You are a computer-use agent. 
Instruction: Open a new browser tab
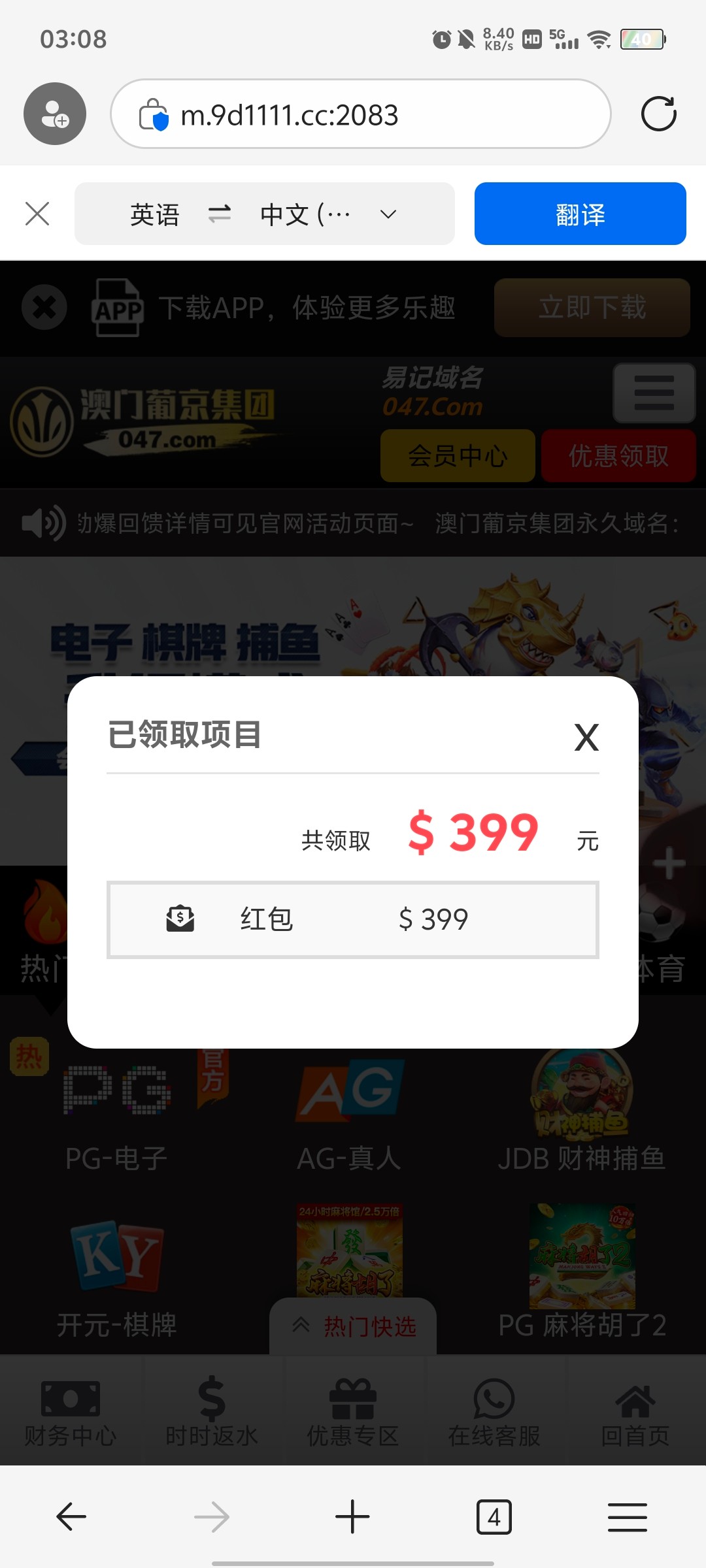(352, 1516)
